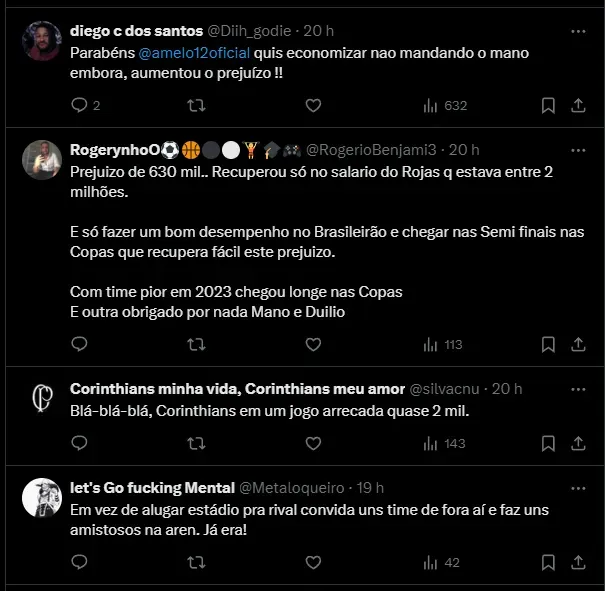View analytics on RogerynhoO's tweet
The width and height of the screenshot is (605, 591).
coord(440,344)
